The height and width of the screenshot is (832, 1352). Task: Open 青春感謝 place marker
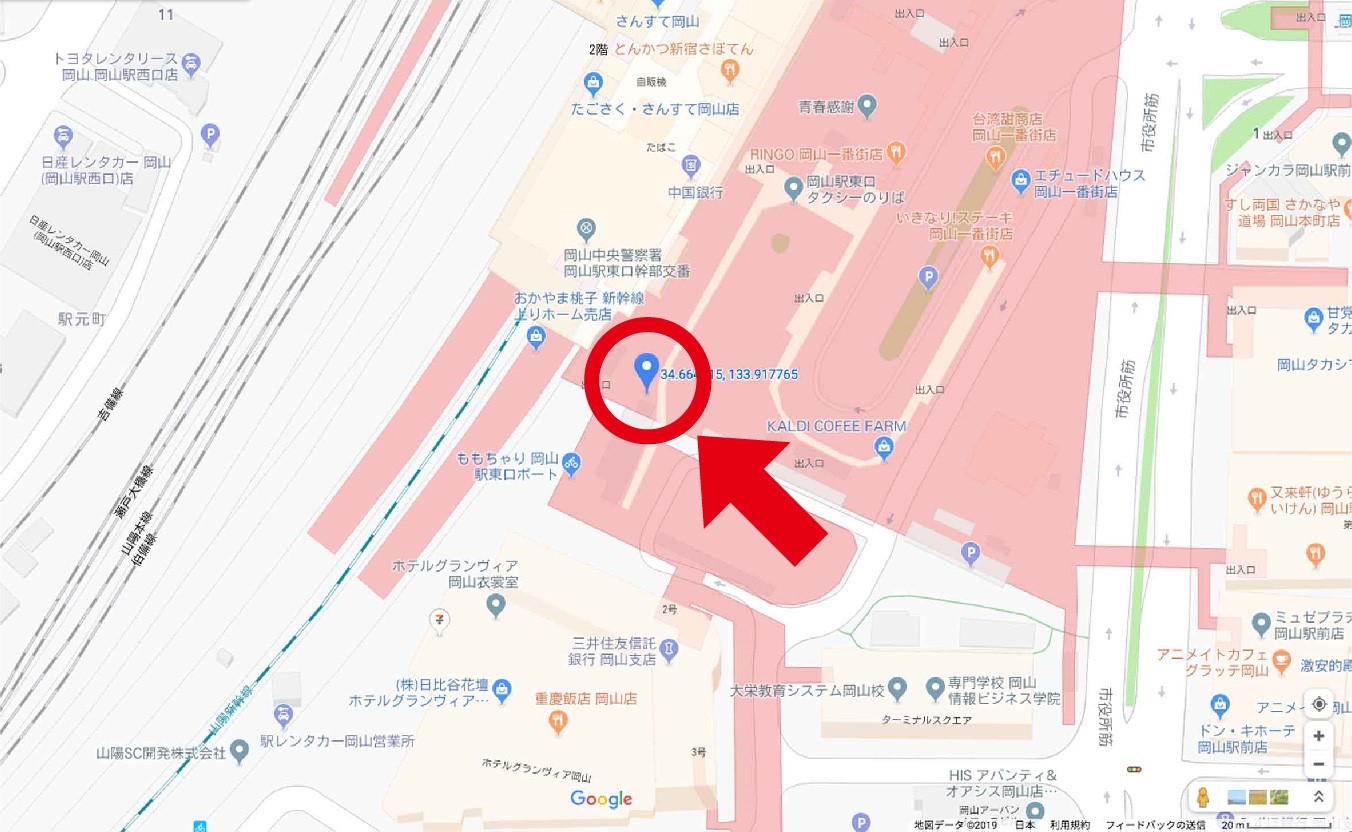pyautogui.click(x=867, y=104)
